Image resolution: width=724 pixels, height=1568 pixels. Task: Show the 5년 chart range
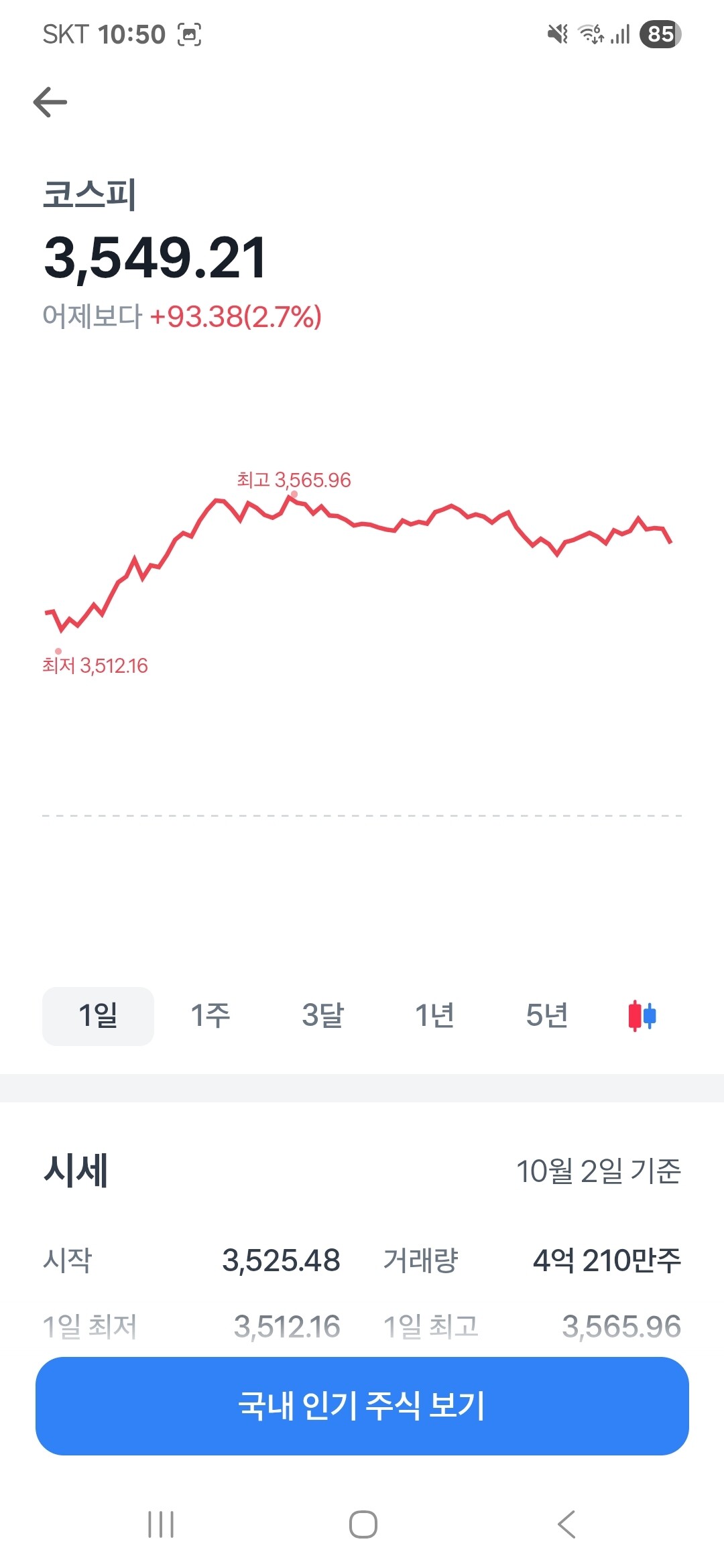coord(547,1016)
